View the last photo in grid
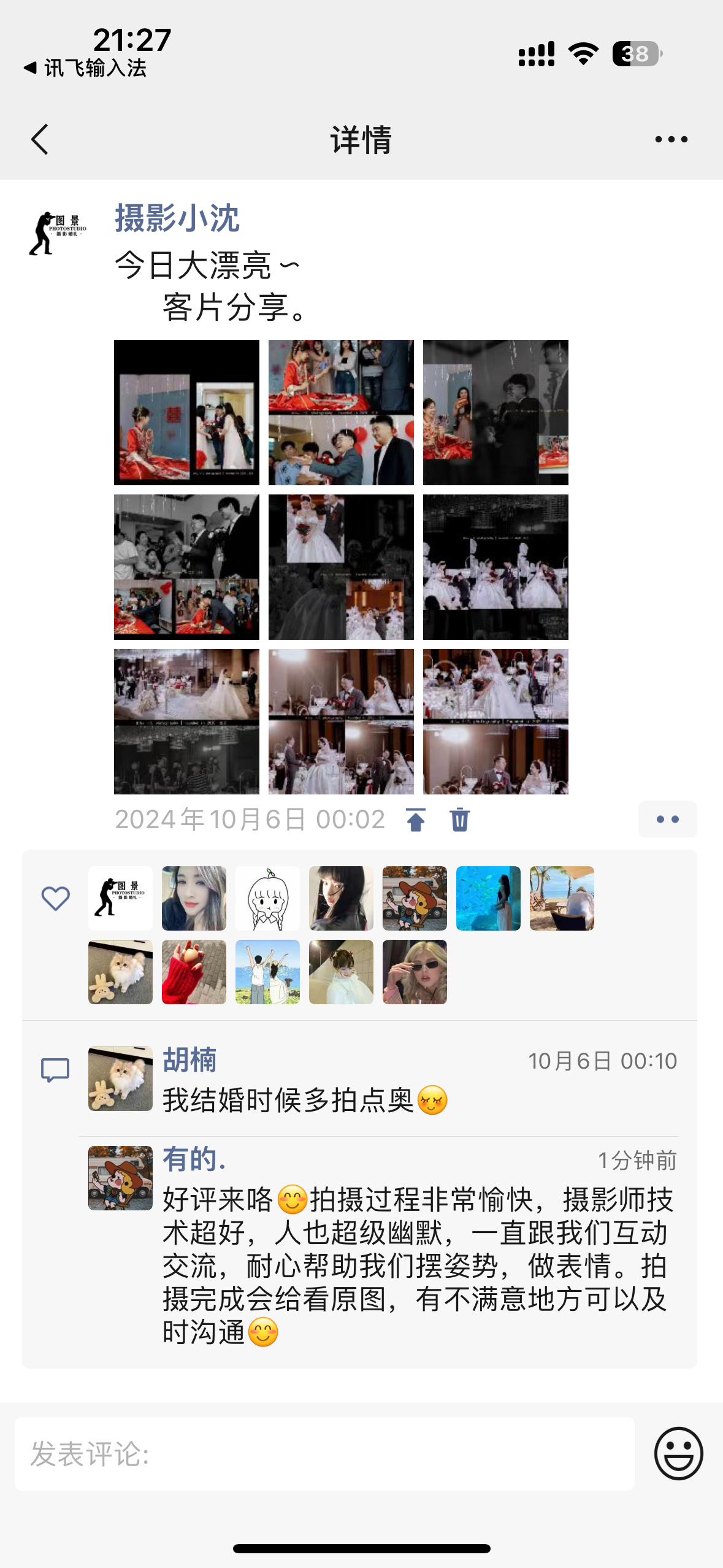723x1568 pixels. pyautogui.click(x=495, y=721)
